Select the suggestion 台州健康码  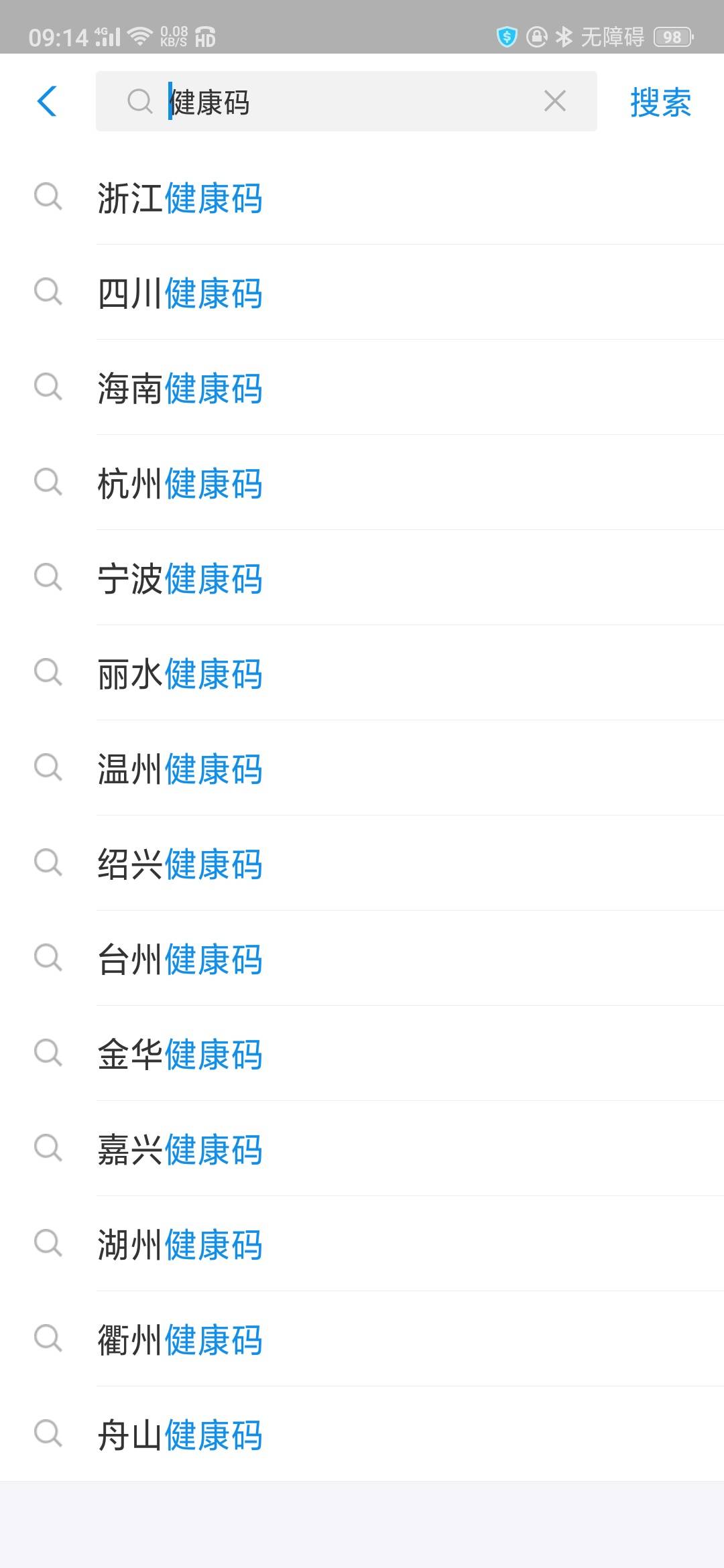(362, 959)
